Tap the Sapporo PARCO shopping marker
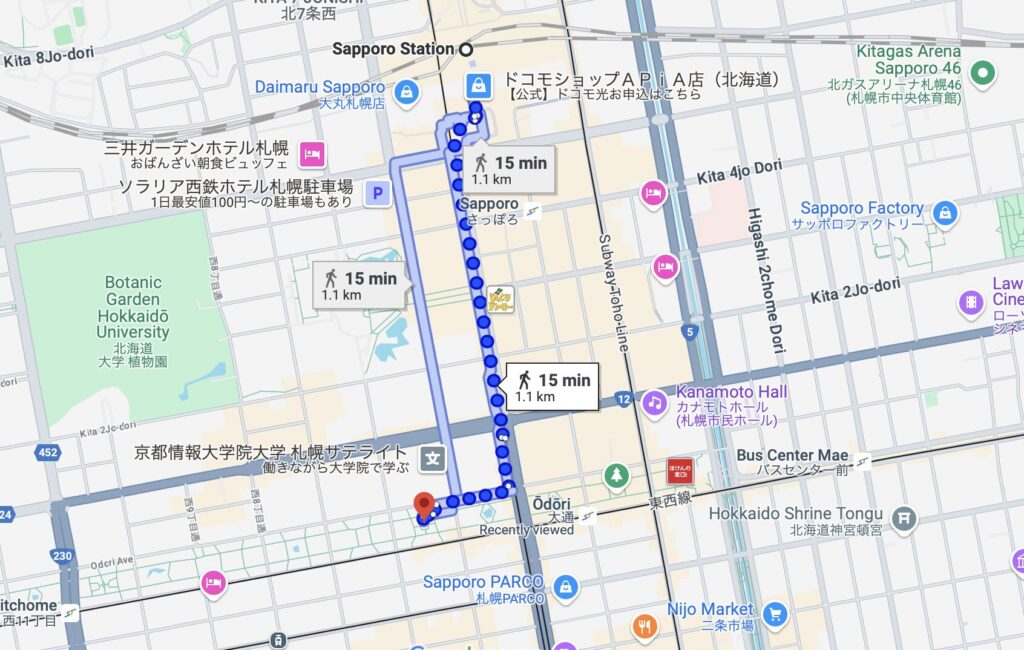 pyautogui.click(x=564, y=587)
